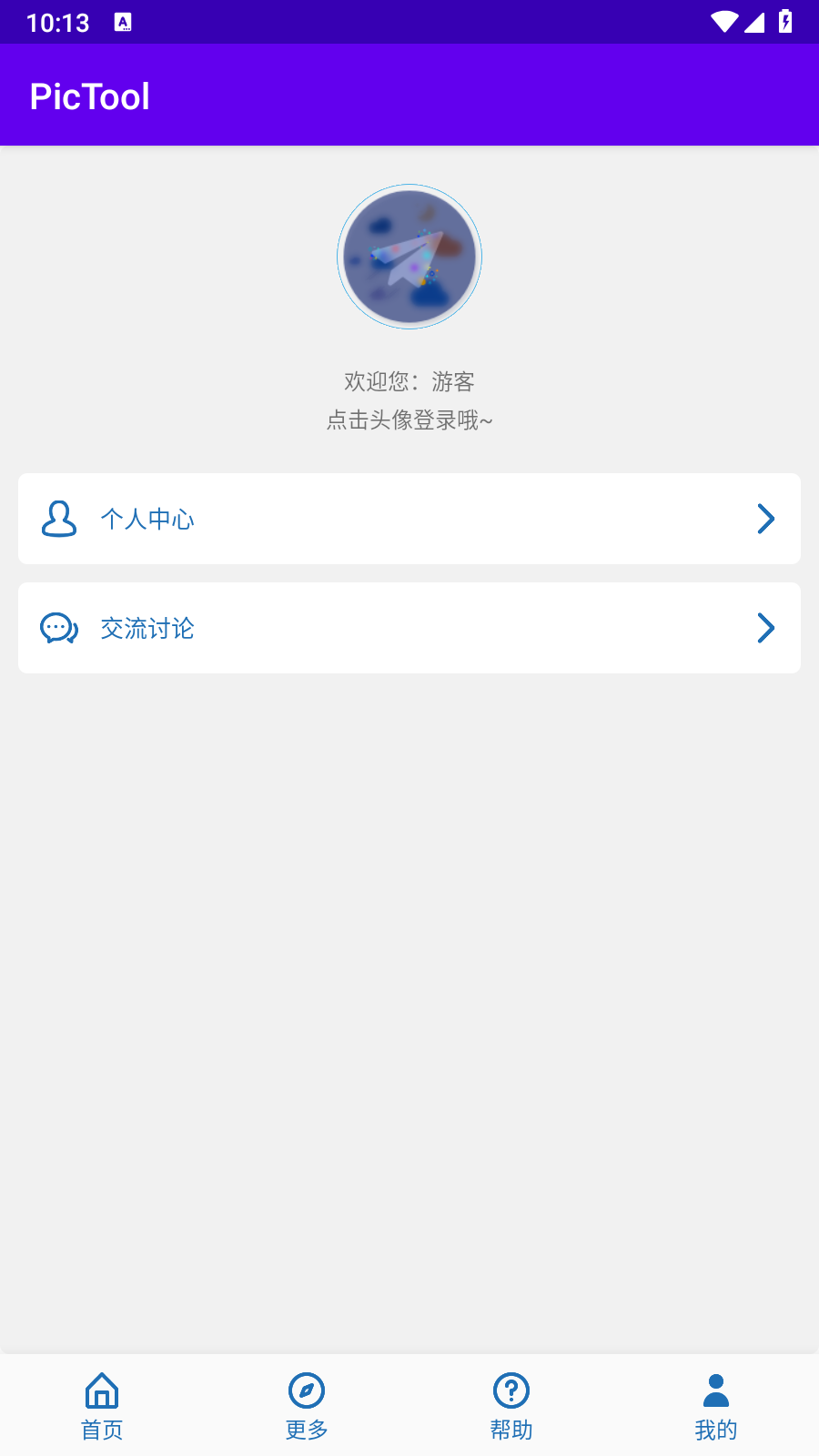Tap the avatar to log in
The width and height of the screenshot is (819, 1456).
[x=409, y=257]
